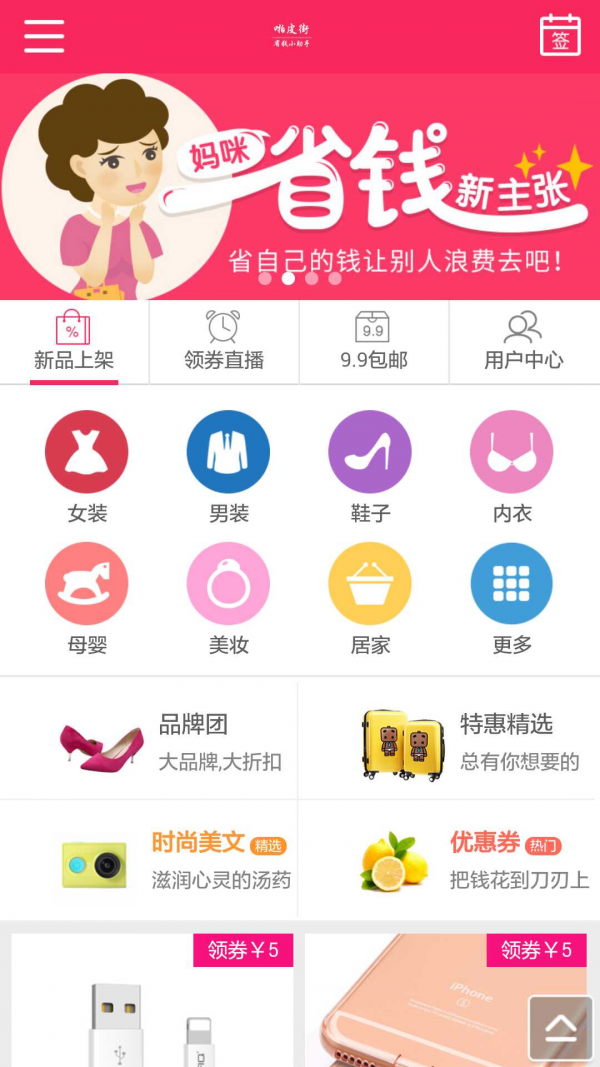This screenshot has width=600, height=1067.
Task: Open the 优惠券 coupons card
Action: pyautogui.click(x=448, y=860)
